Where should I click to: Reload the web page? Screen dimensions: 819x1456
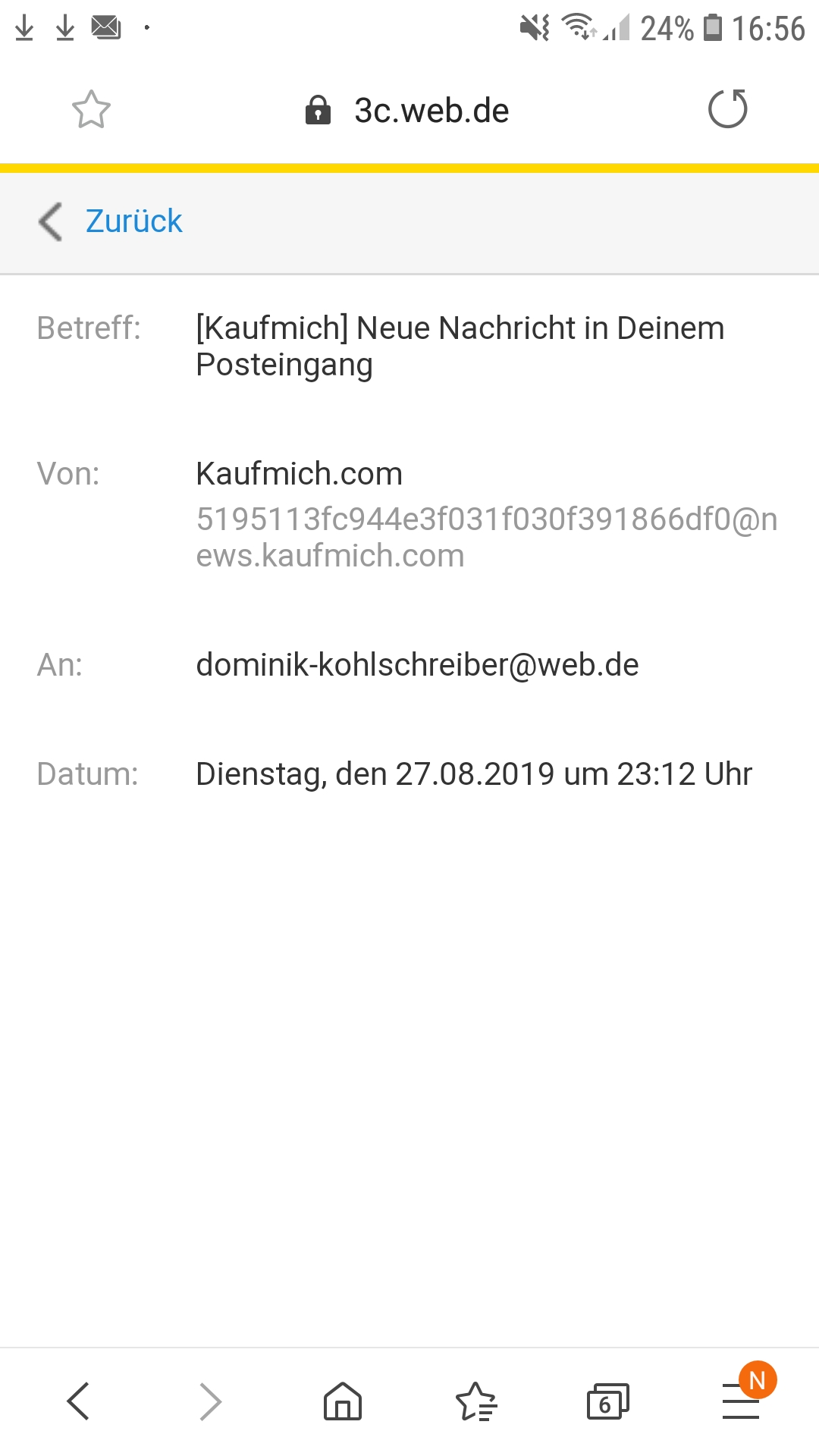point(727,109)
